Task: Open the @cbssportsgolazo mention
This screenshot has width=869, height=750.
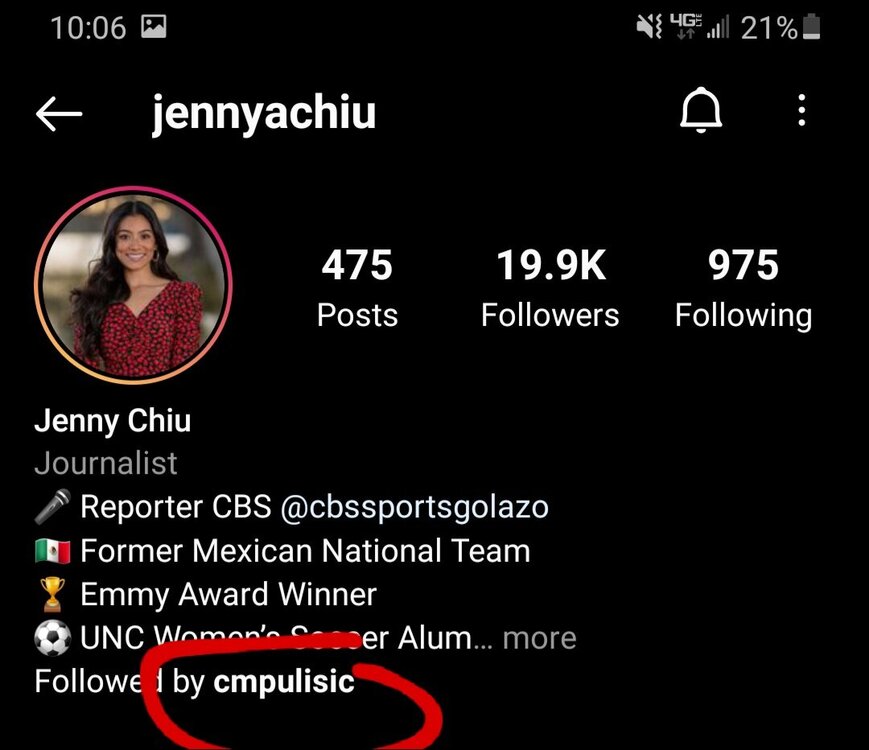Action: (x=414, y=507)
